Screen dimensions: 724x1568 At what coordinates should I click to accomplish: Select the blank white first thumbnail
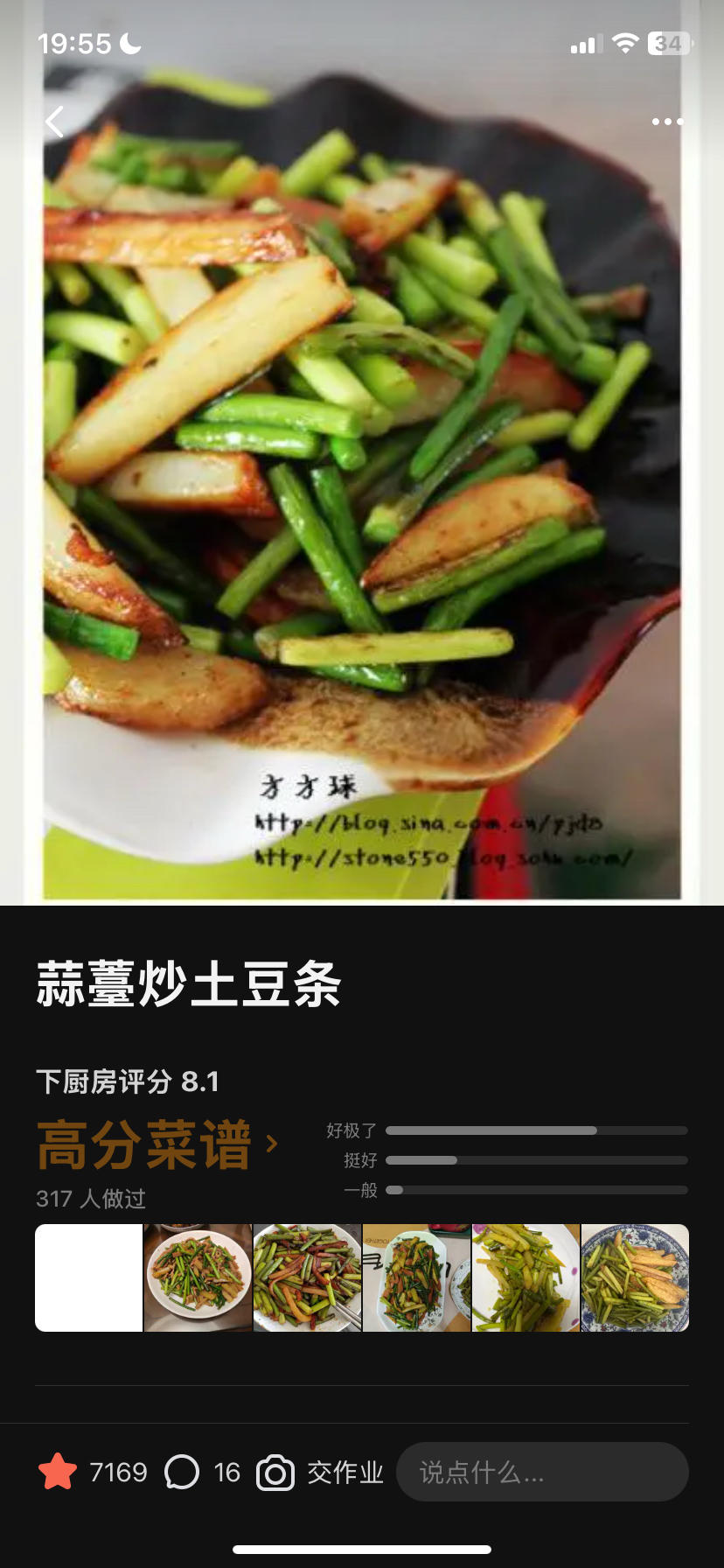click(x=87, y=1277)
